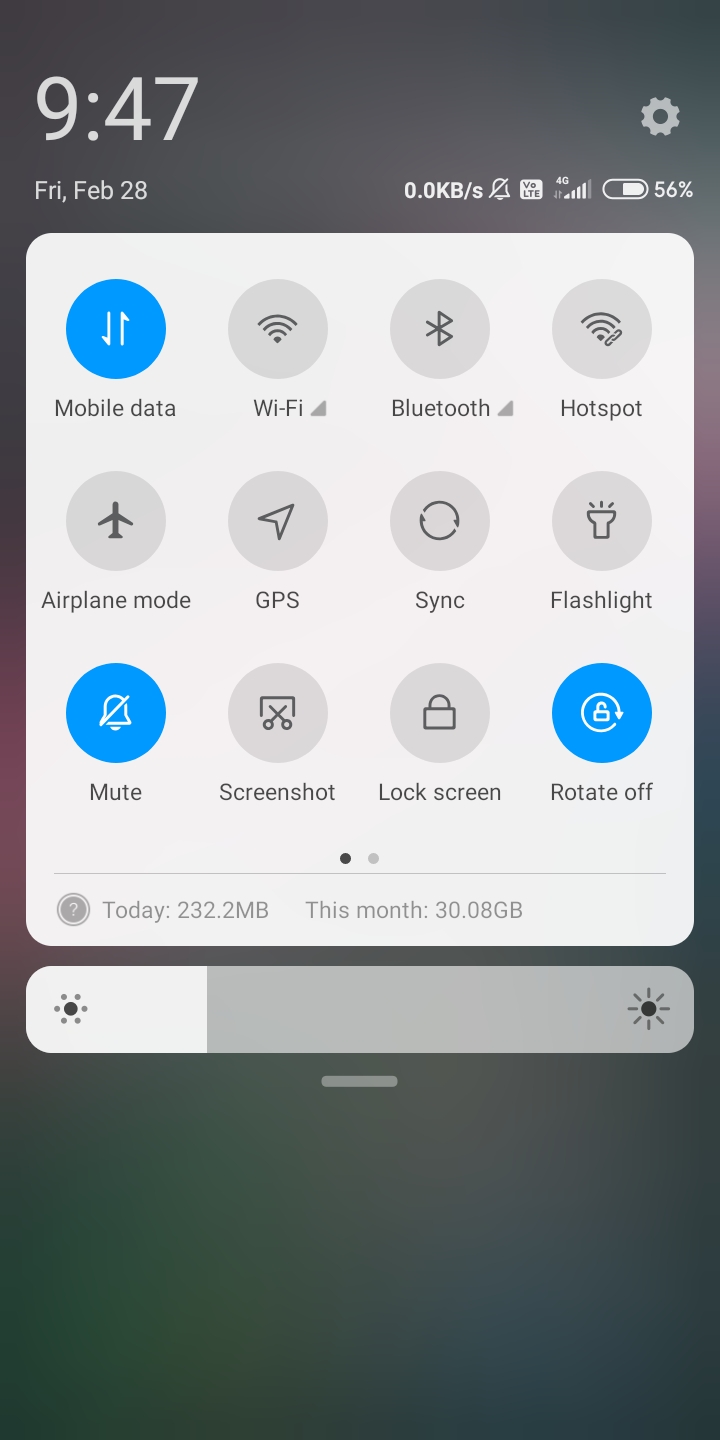Viewport: 720px width, 1440px height.
Task: Open today's data usage details
Action: click(x=186, y=910)
